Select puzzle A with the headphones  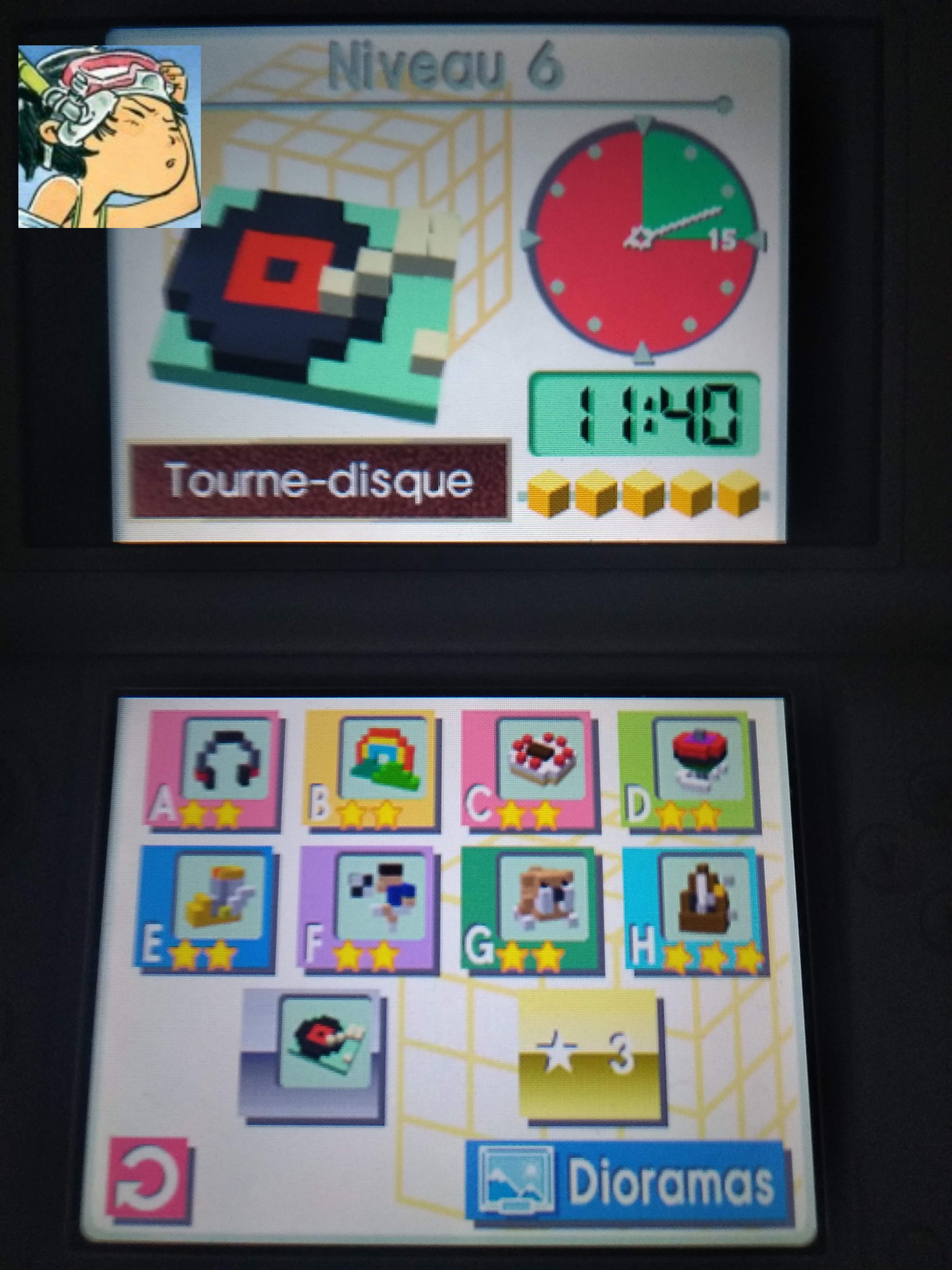[214, 769]
